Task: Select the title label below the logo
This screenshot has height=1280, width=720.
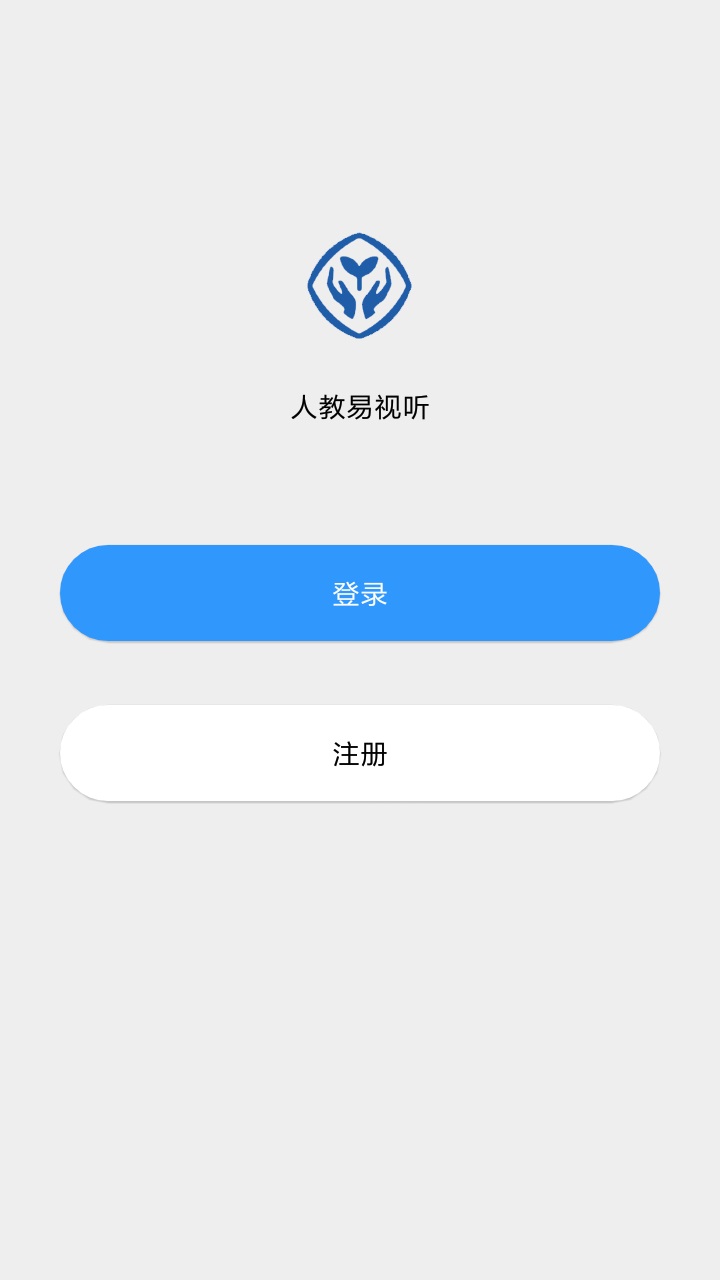Action: 360,408
